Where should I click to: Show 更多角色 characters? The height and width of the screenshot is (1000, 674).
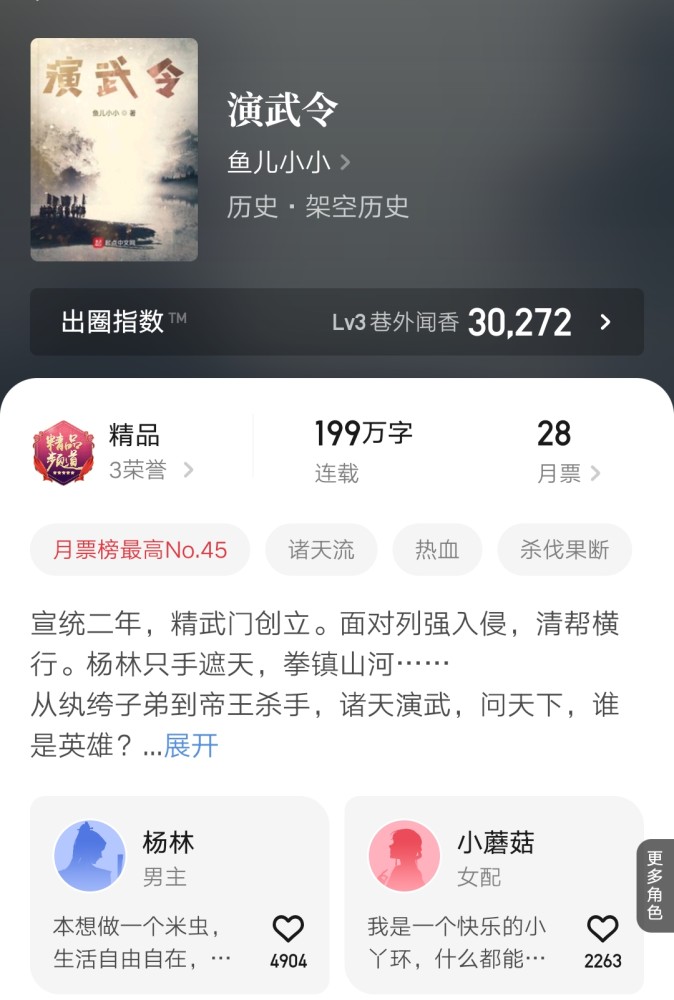pyautogui.click(x=655, y=886)
